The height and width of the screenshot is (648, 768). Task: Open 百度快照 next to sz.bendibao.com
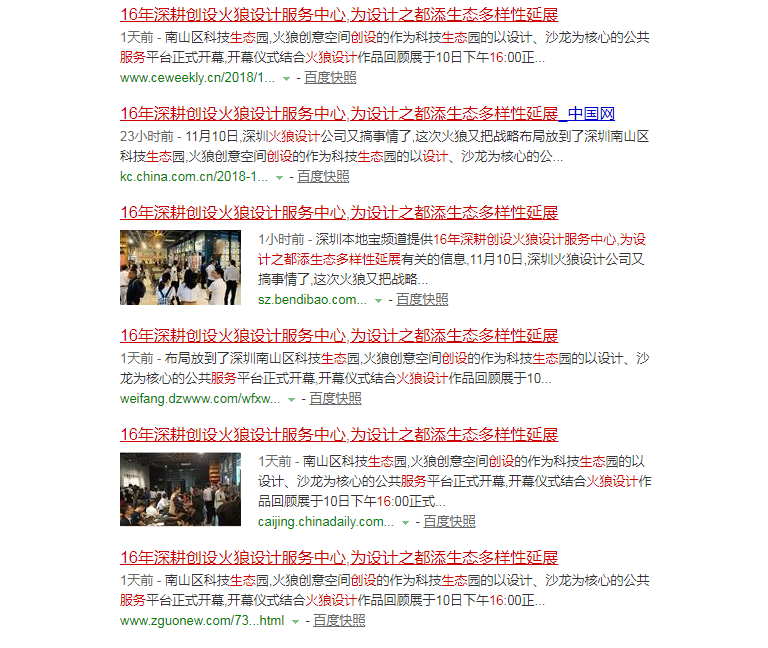[422, 299]
